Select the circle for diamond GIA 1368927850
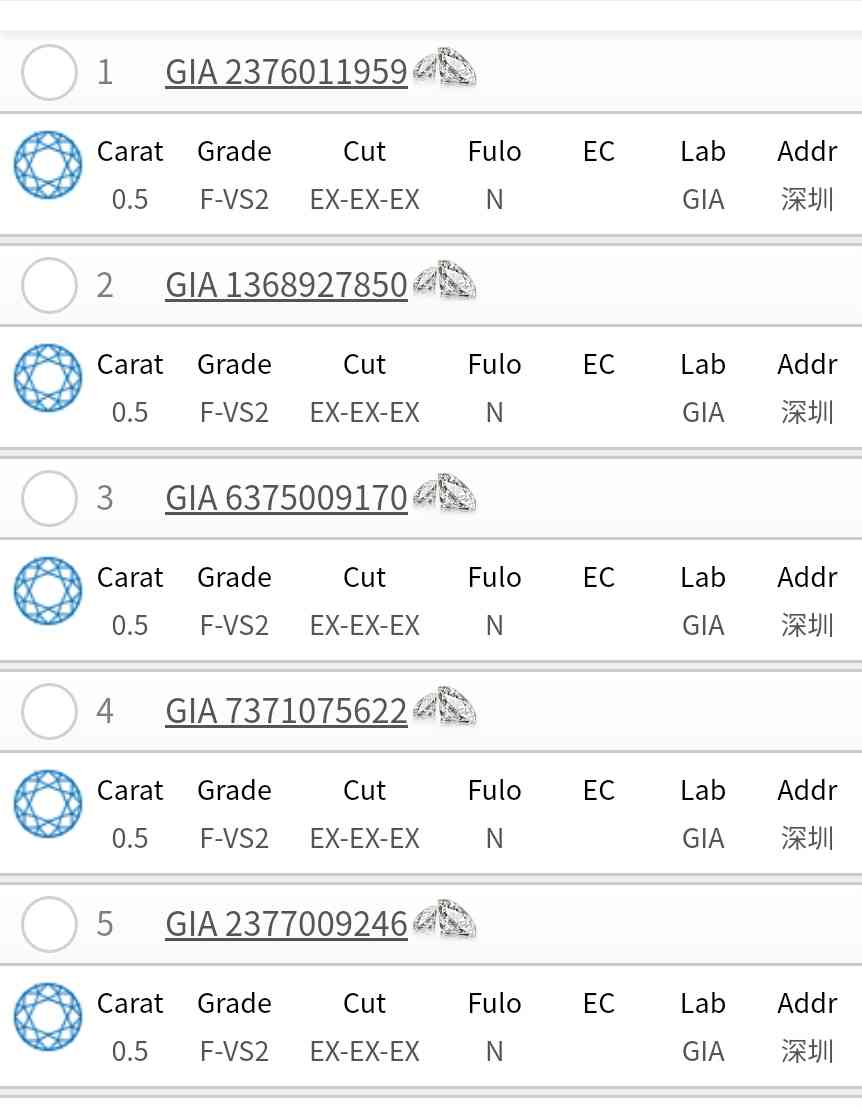 click(49, 285)
